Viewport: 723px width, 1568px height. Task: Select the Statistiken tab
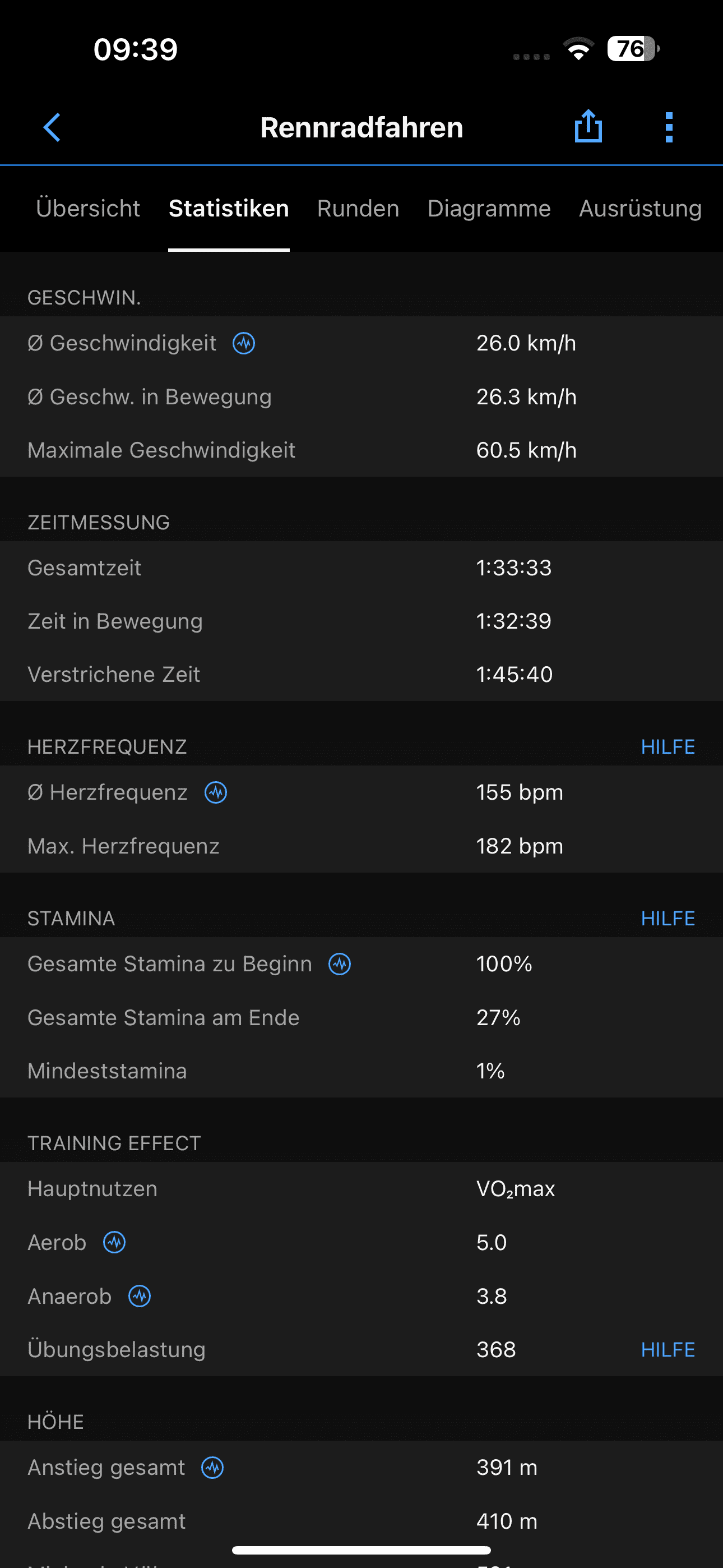229,208
